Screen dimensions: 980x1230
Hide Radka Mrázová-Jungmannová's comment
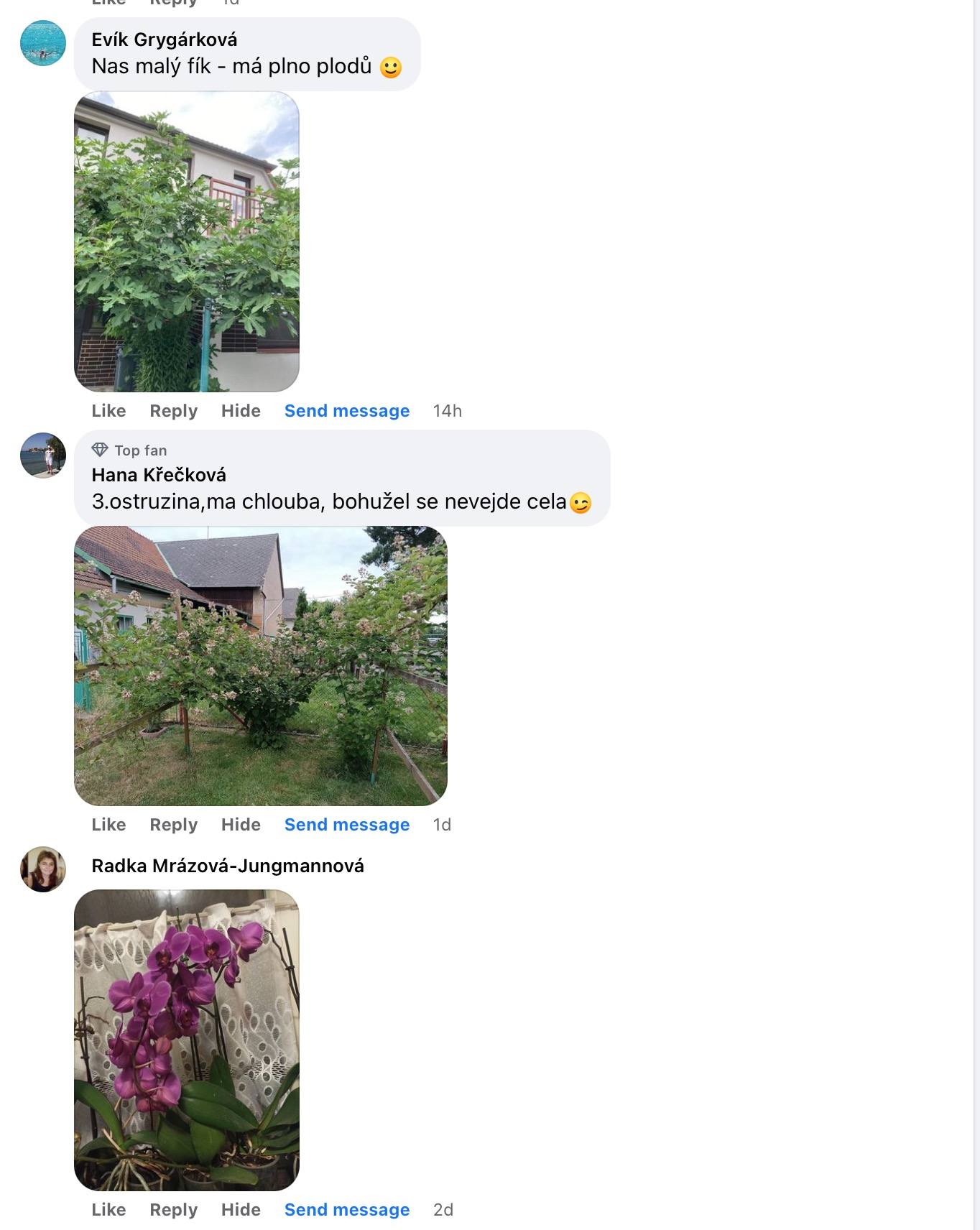(x=241, y=1210)
